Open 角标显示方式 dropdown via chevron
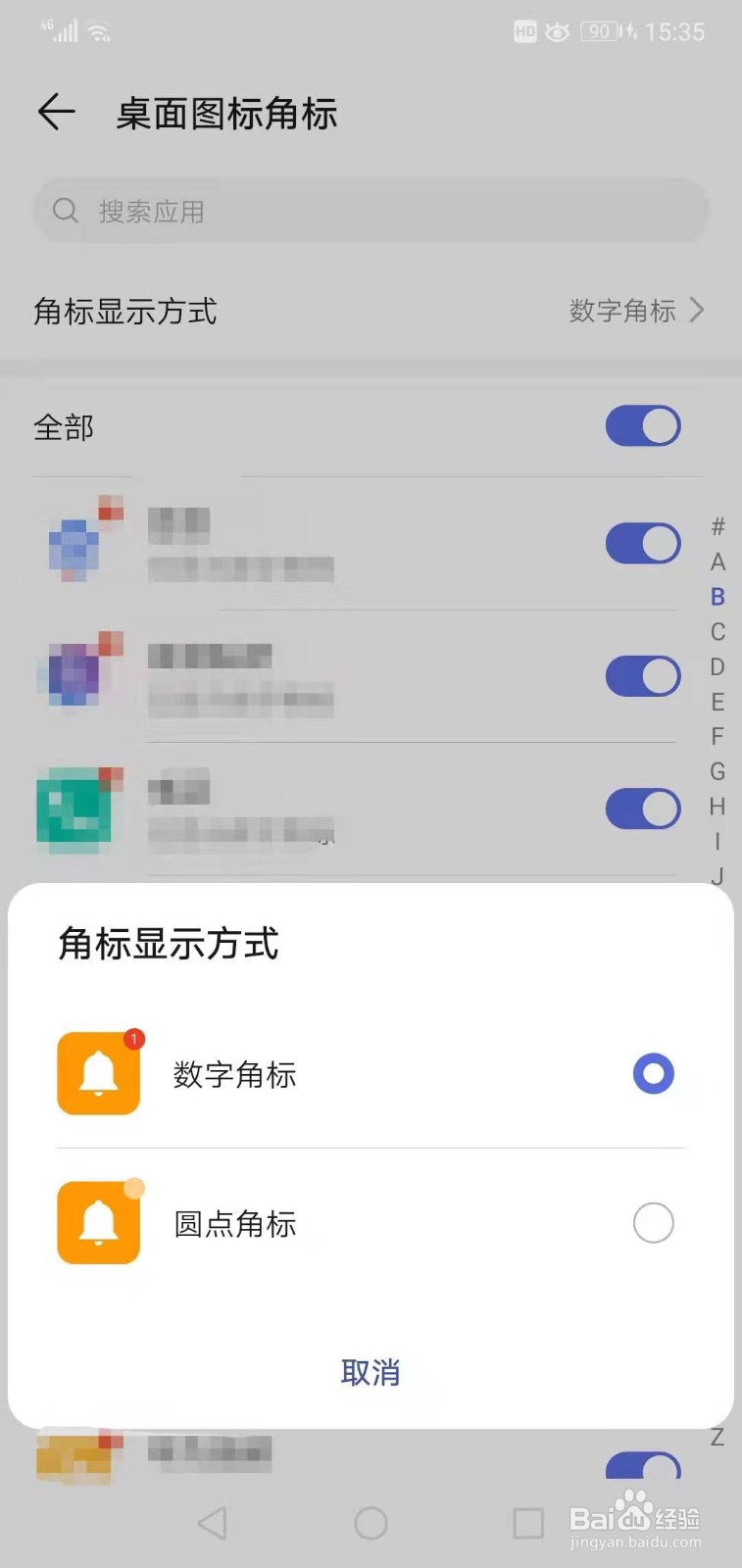 click(698, 311)
